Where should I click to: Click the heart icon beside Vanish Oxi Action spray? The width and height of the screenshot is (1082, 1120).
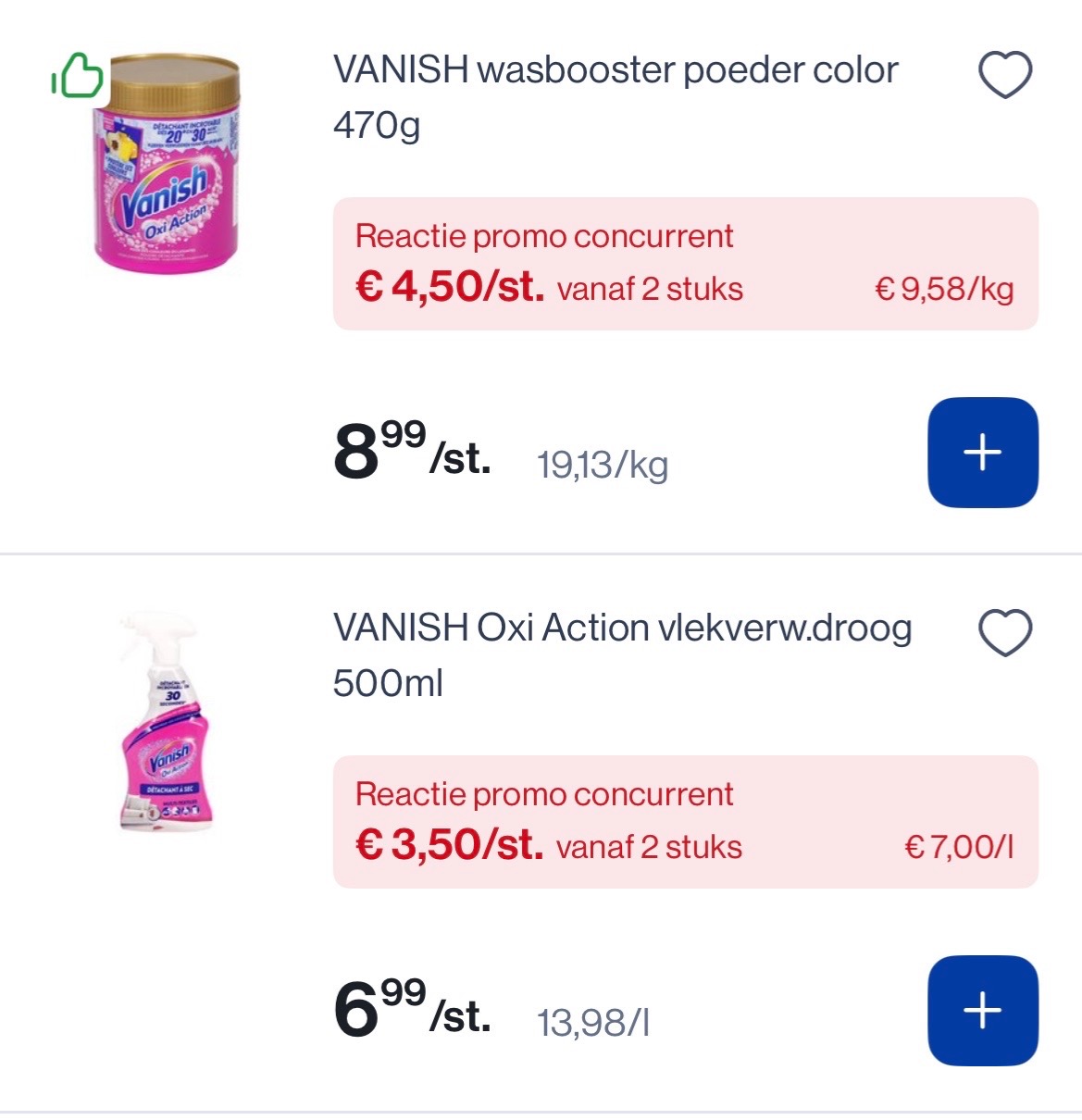pos(1005,633)
